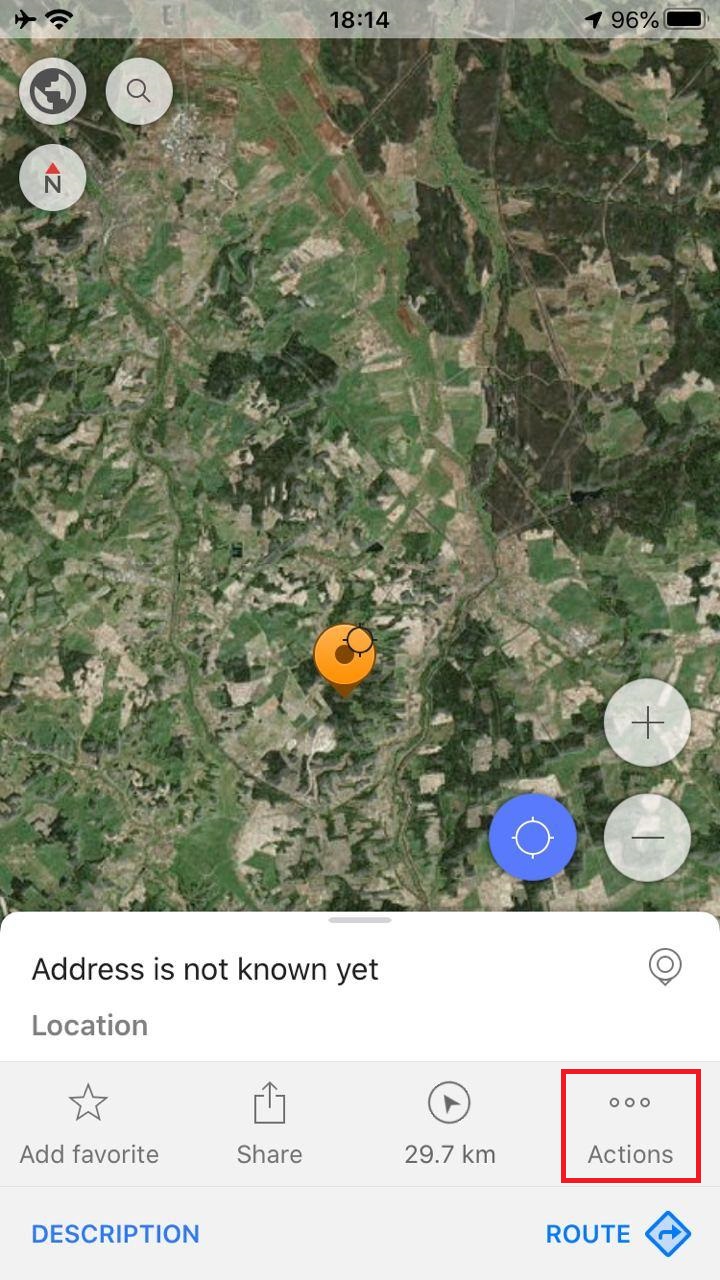This screenshot has width=720, height=1280.
Task: Open DESCRIPTION for this location
Action: 114,1233
